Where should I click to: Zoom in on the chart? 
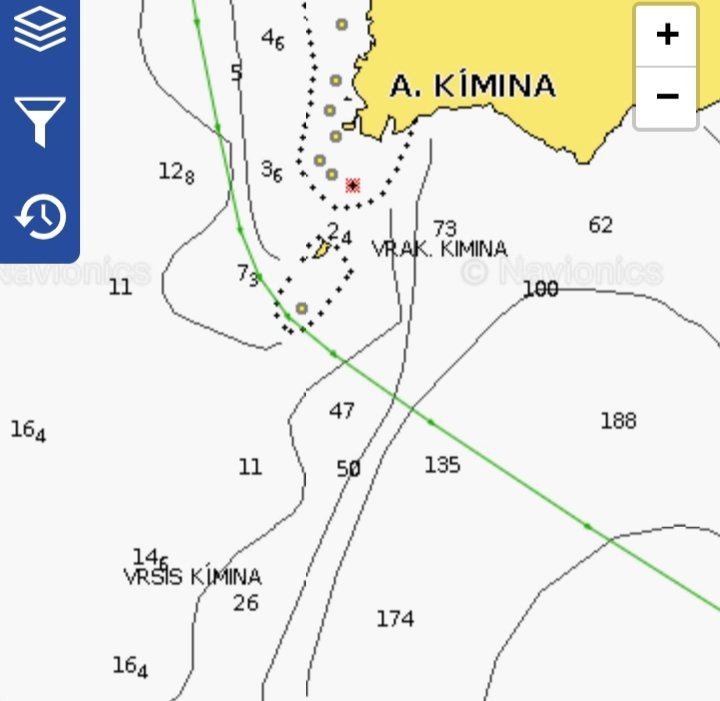click(667, 35)
